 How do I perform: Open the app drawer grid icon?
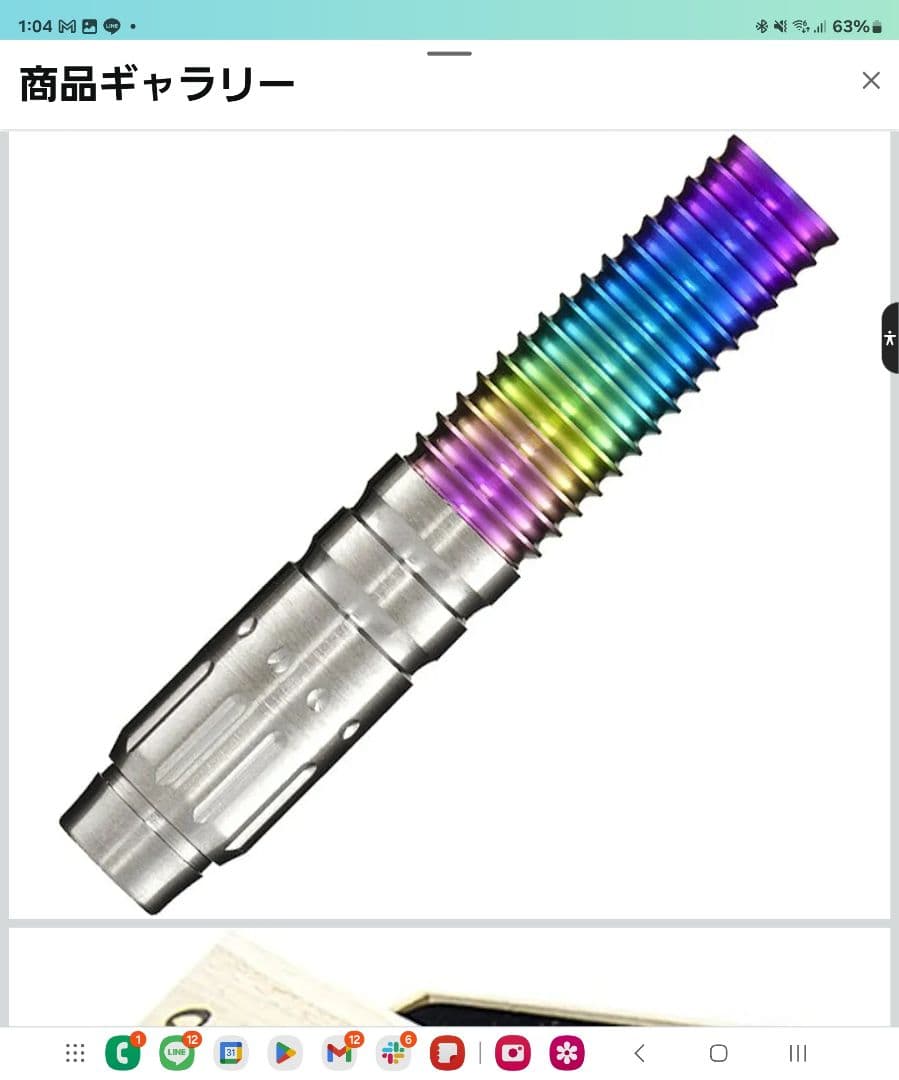tap(73, 1052)
